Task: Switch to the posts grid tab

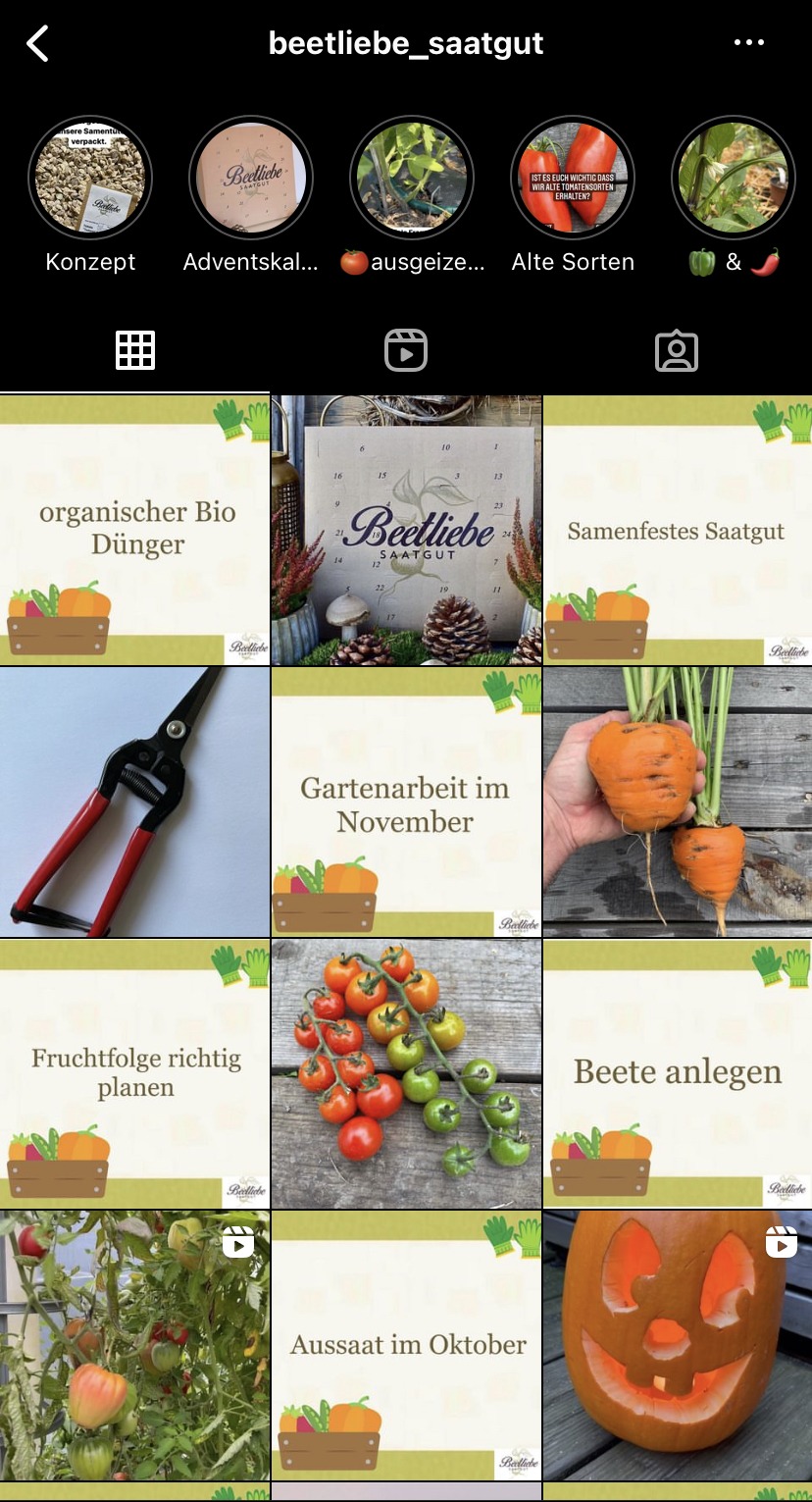Action: click(135, 350)
